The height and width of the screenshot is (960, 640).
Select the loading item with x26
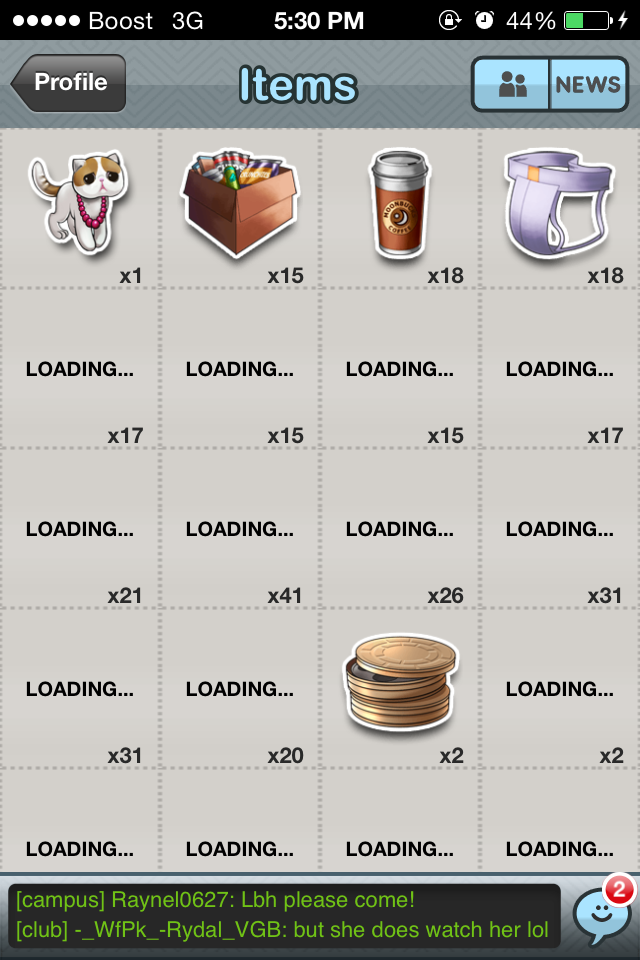click(x=400, y=529)
